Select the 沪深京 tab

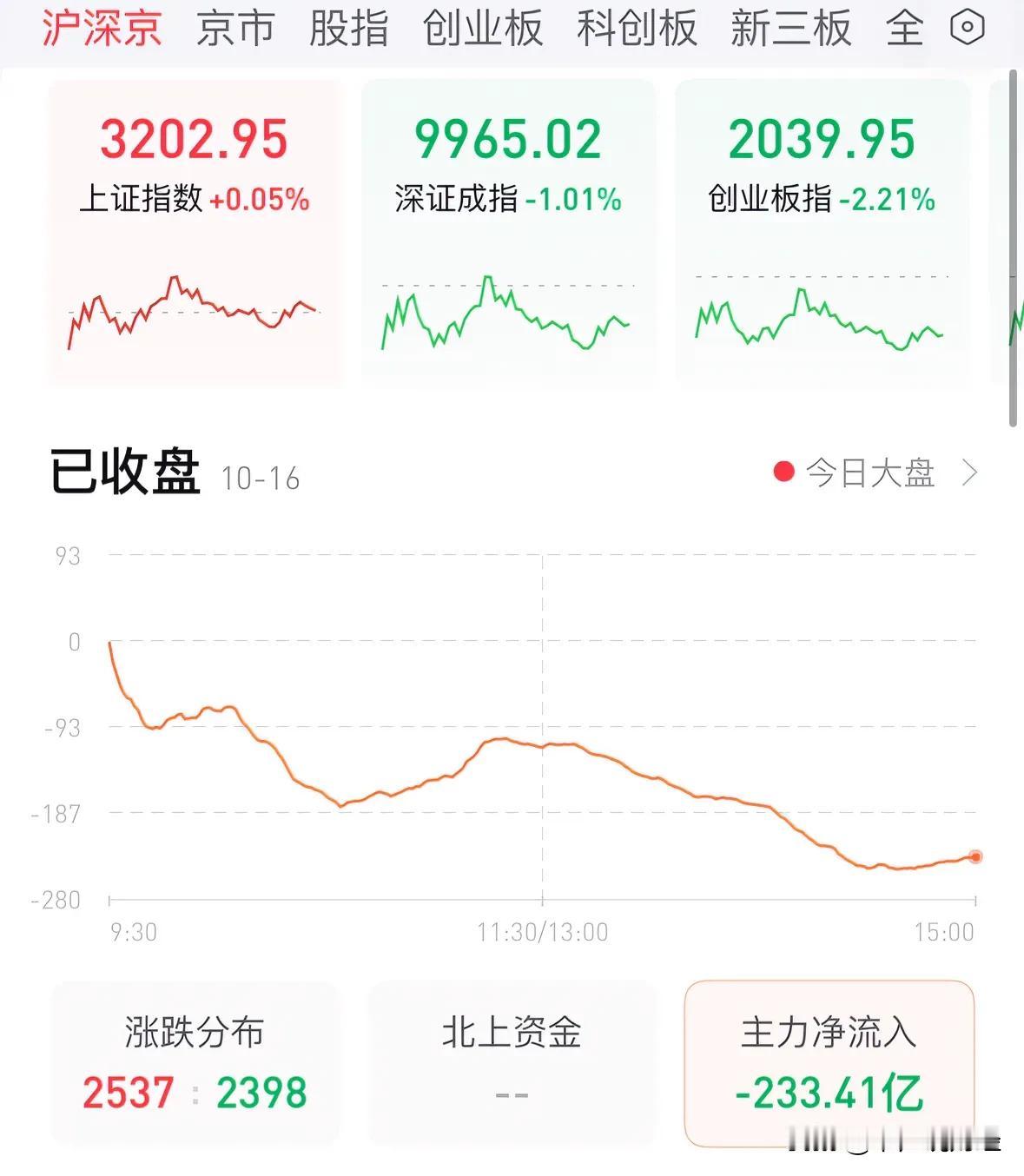point(102,29)
